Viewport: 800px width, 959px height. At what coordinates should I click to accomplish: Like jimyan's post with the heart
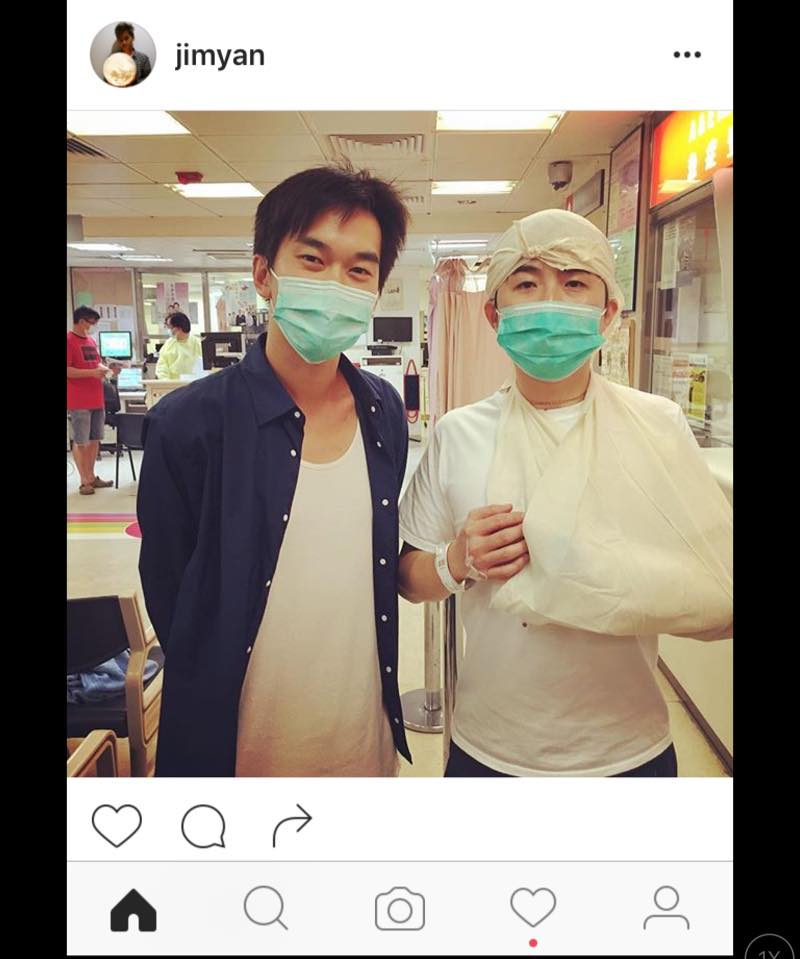coord(116,826)
